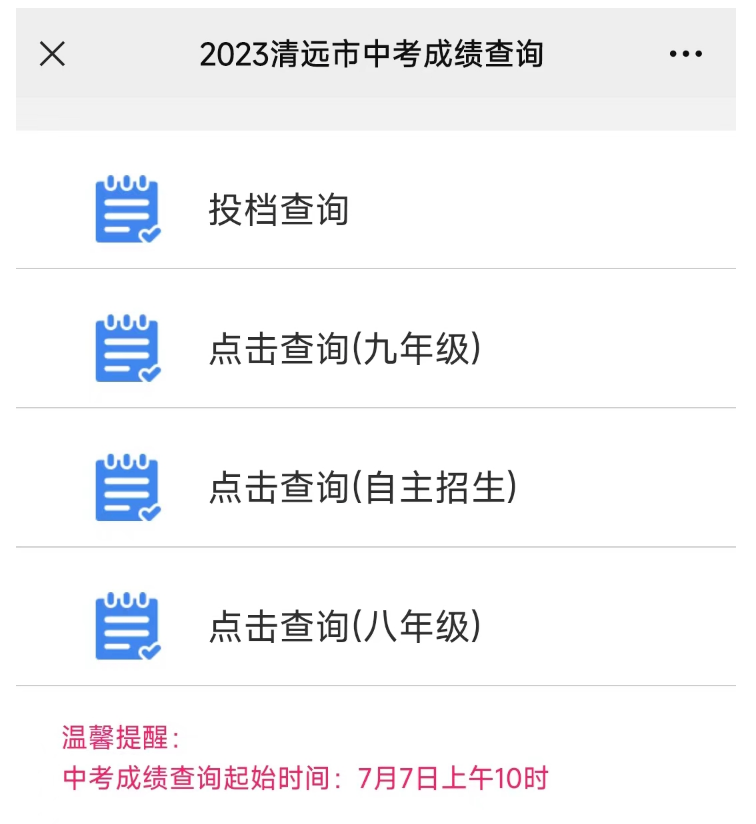
Task: Open 投档查询
Action: click(278, 210)
